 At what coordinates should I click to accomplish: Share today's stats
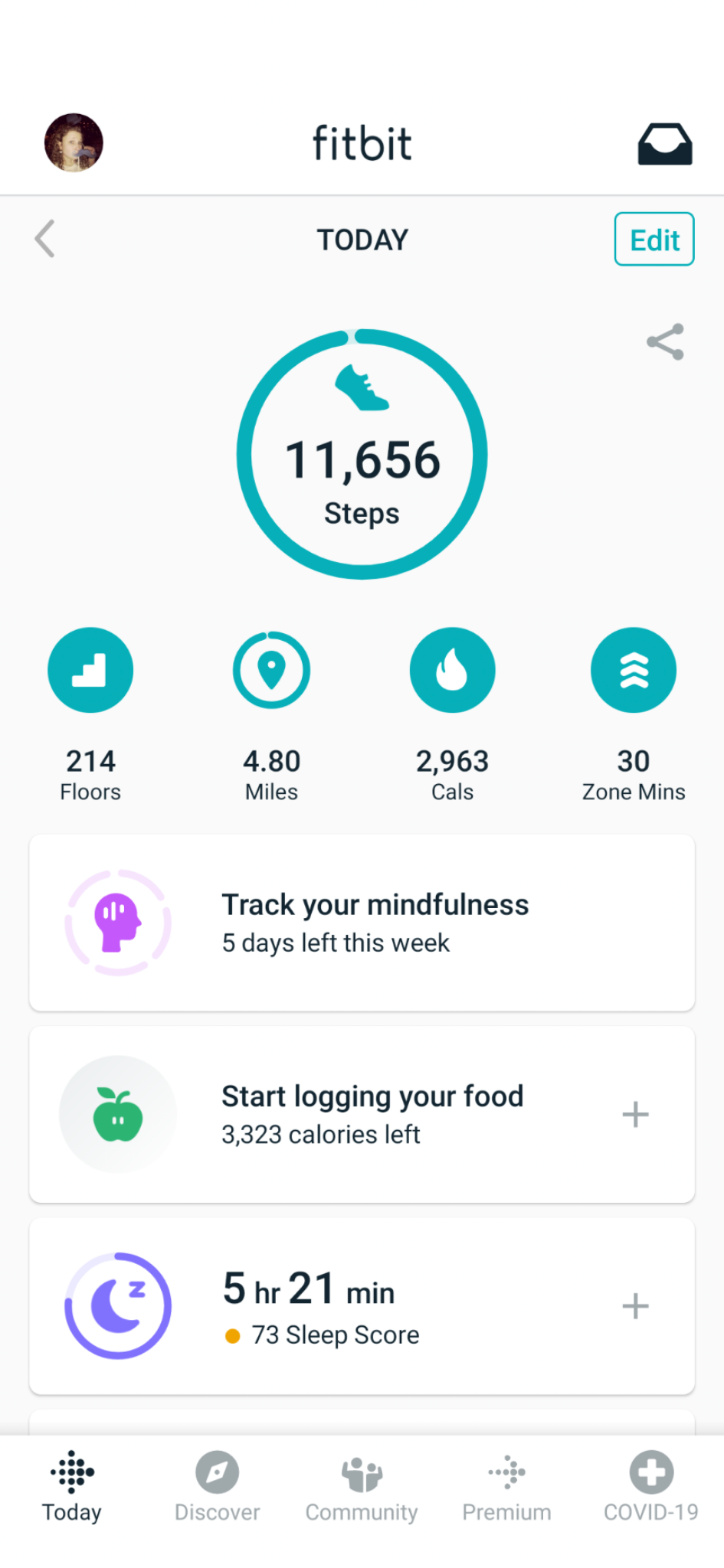664,341
